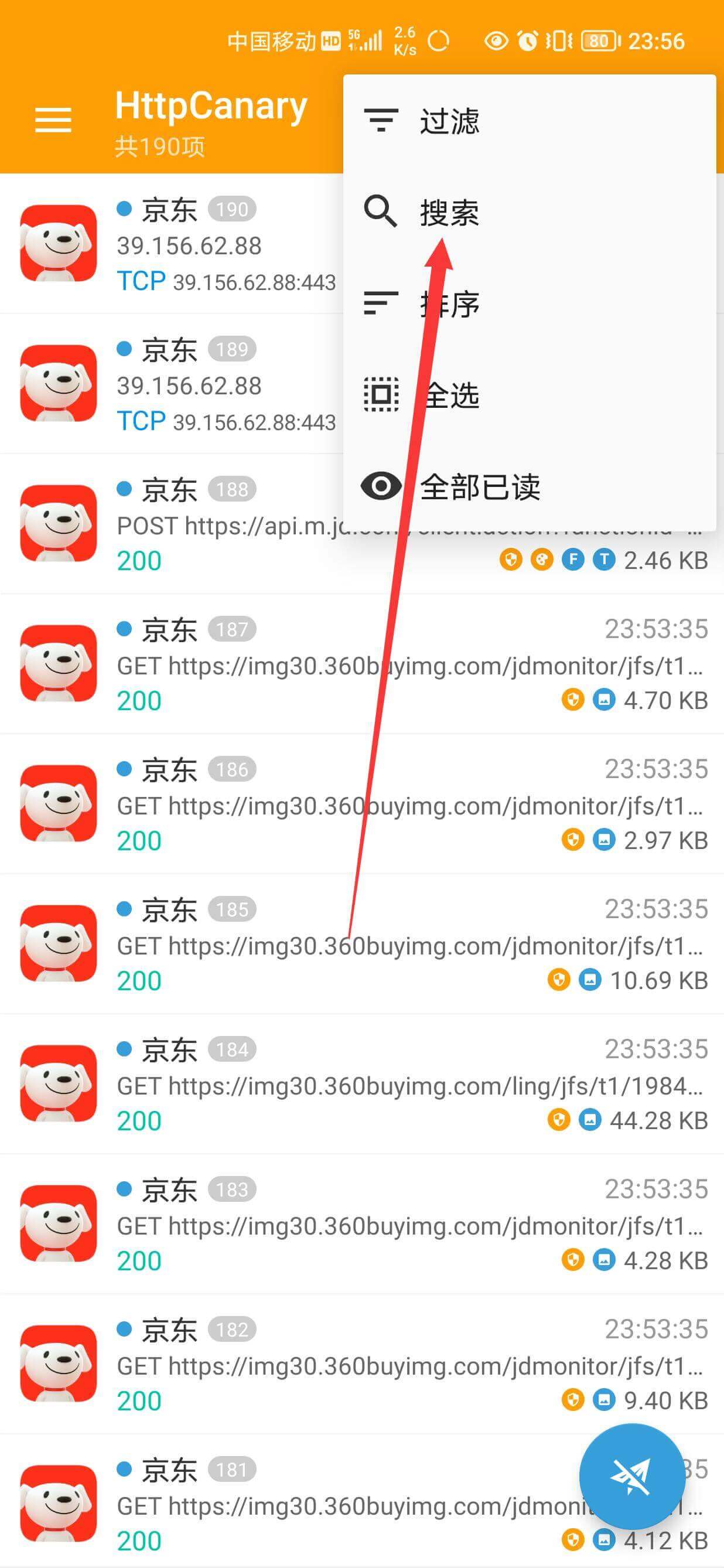The width and height of the screenshot is (724, 1568).
Task: Open 京东 request 183 of 4.28 KB
Action: (x=362, y=1224)
